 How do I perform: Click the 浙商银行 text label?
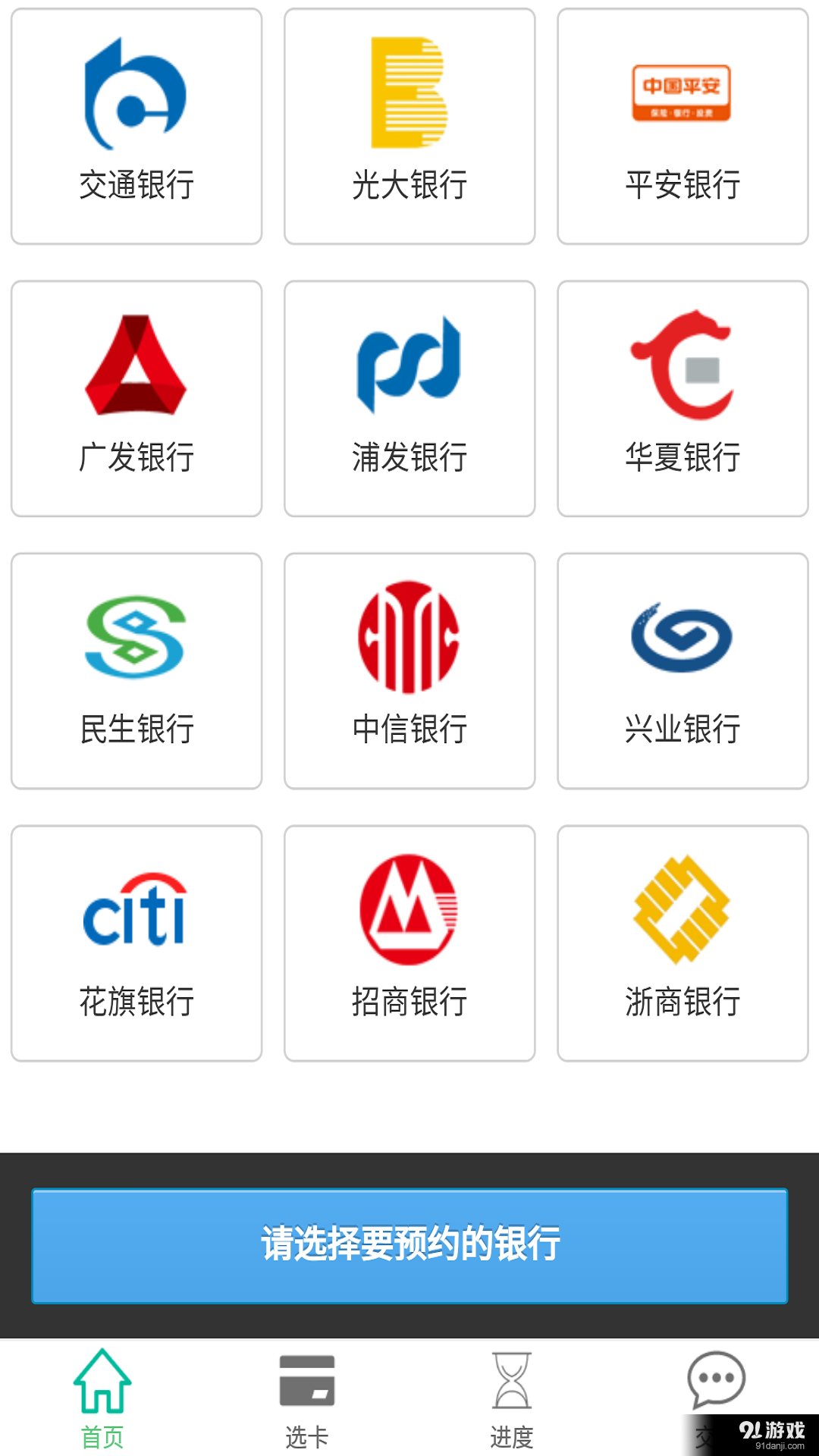coord(681,1003)
